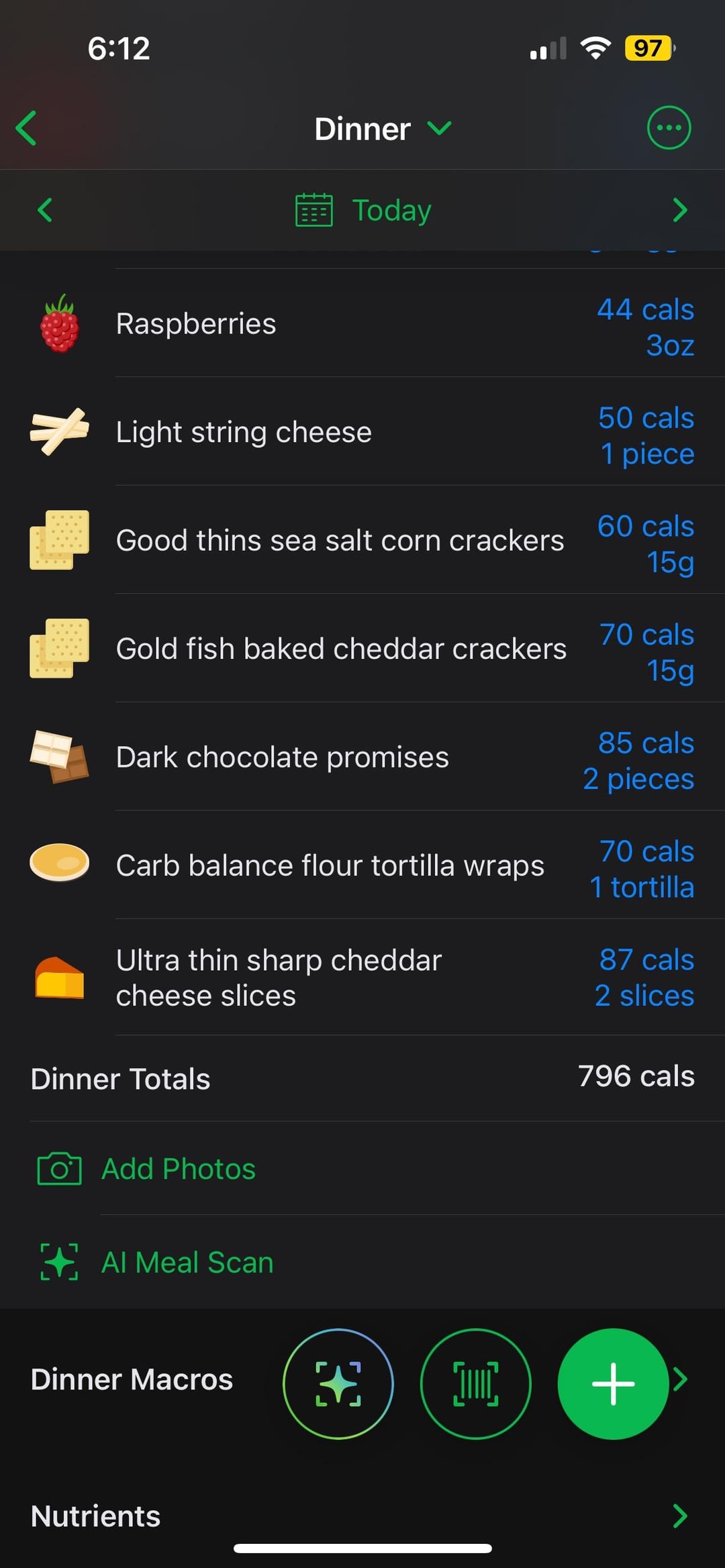Open the more options menu
725x1568 pixels.
669,127
